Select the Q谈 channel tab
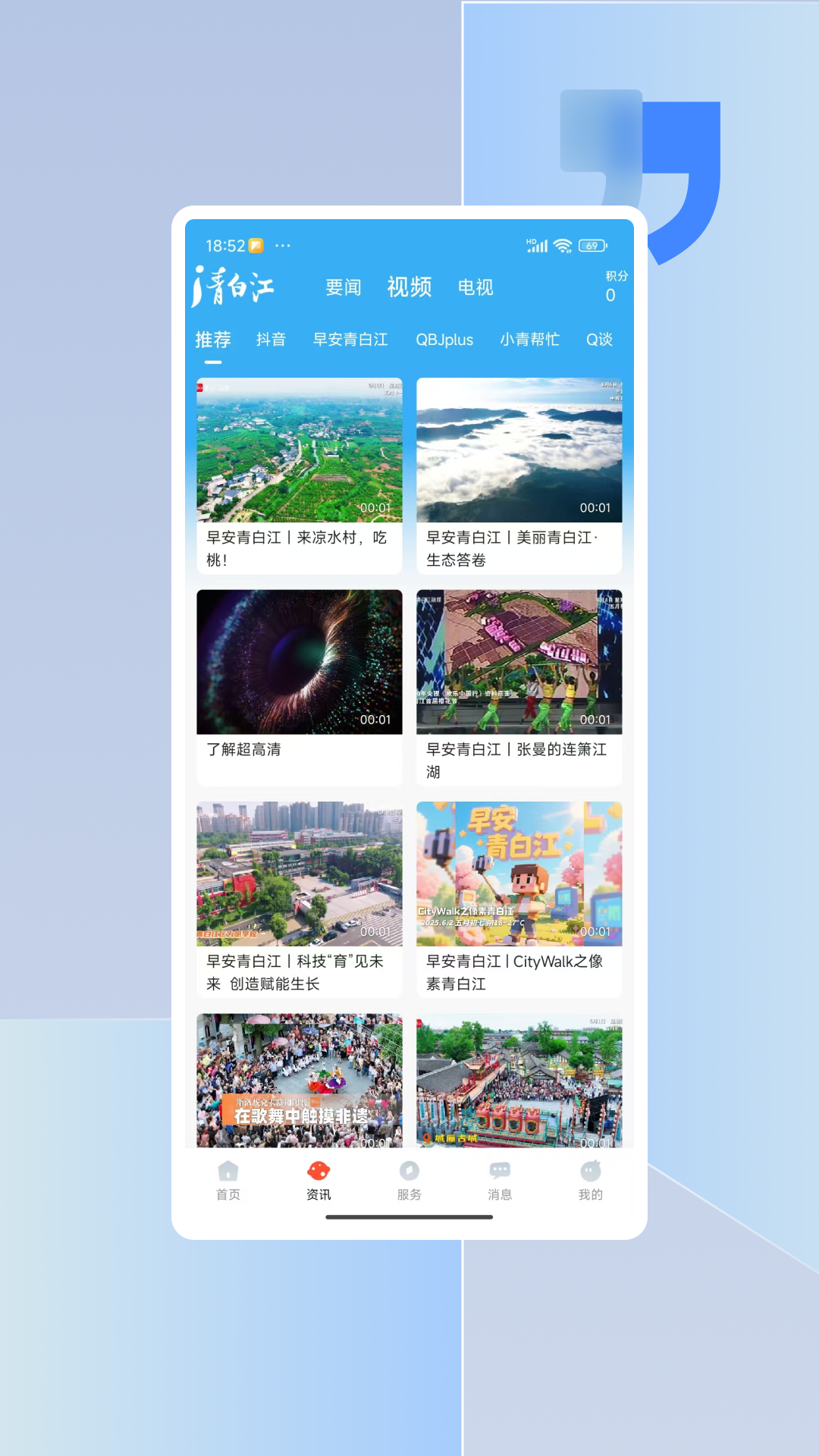The height and width of the screenshot is (1456, 819). [x=598, y=340]
